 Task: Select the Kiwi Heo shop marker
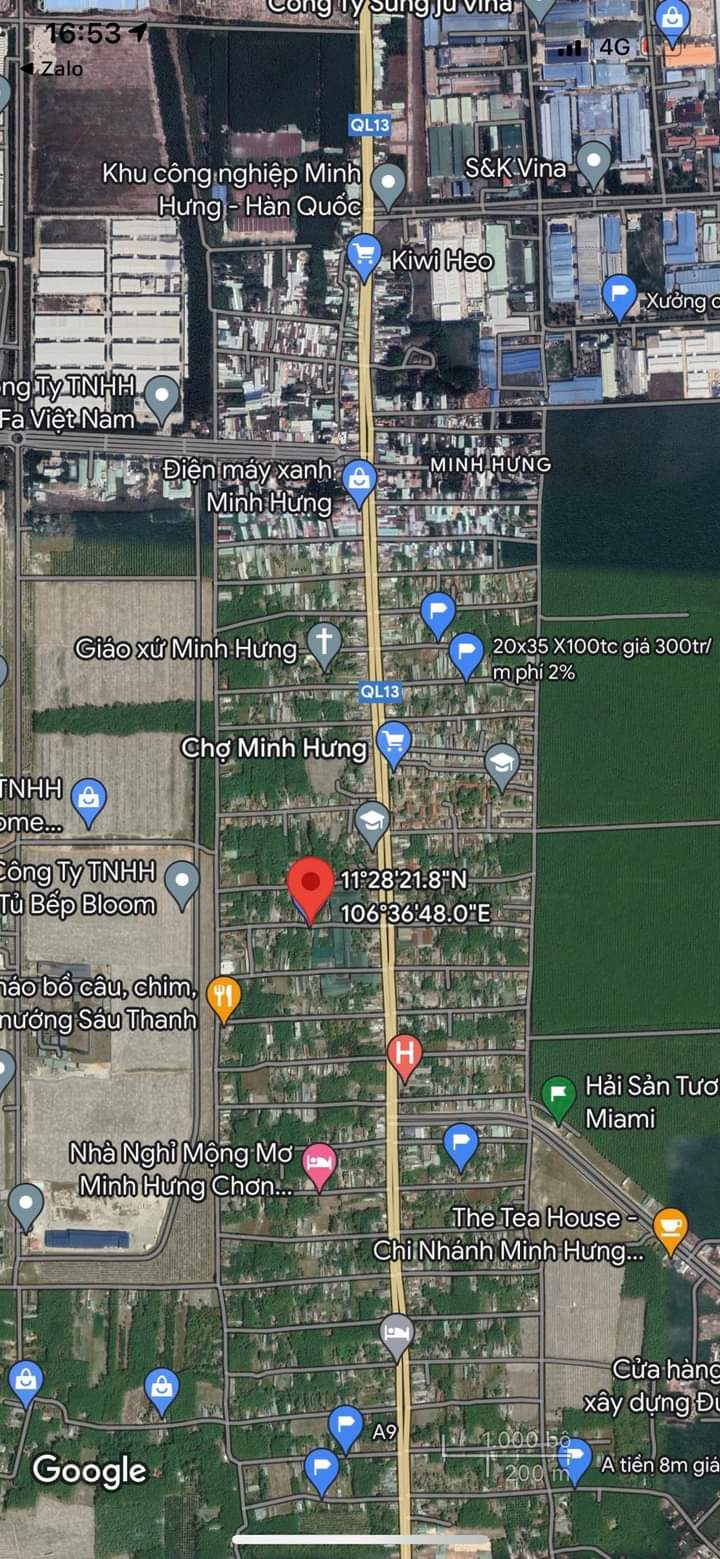(x=364, y=255)
